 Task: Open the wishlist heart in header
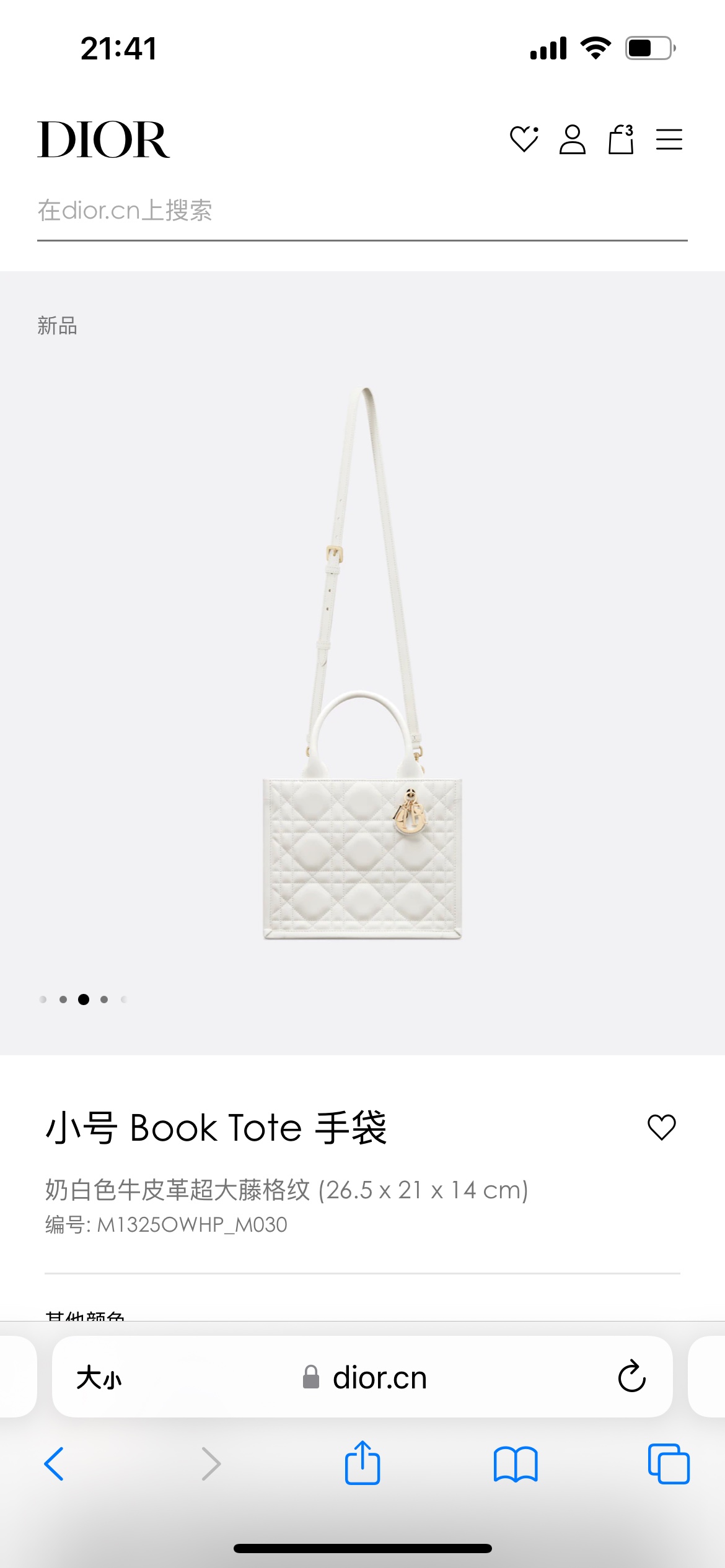point(524,139)
